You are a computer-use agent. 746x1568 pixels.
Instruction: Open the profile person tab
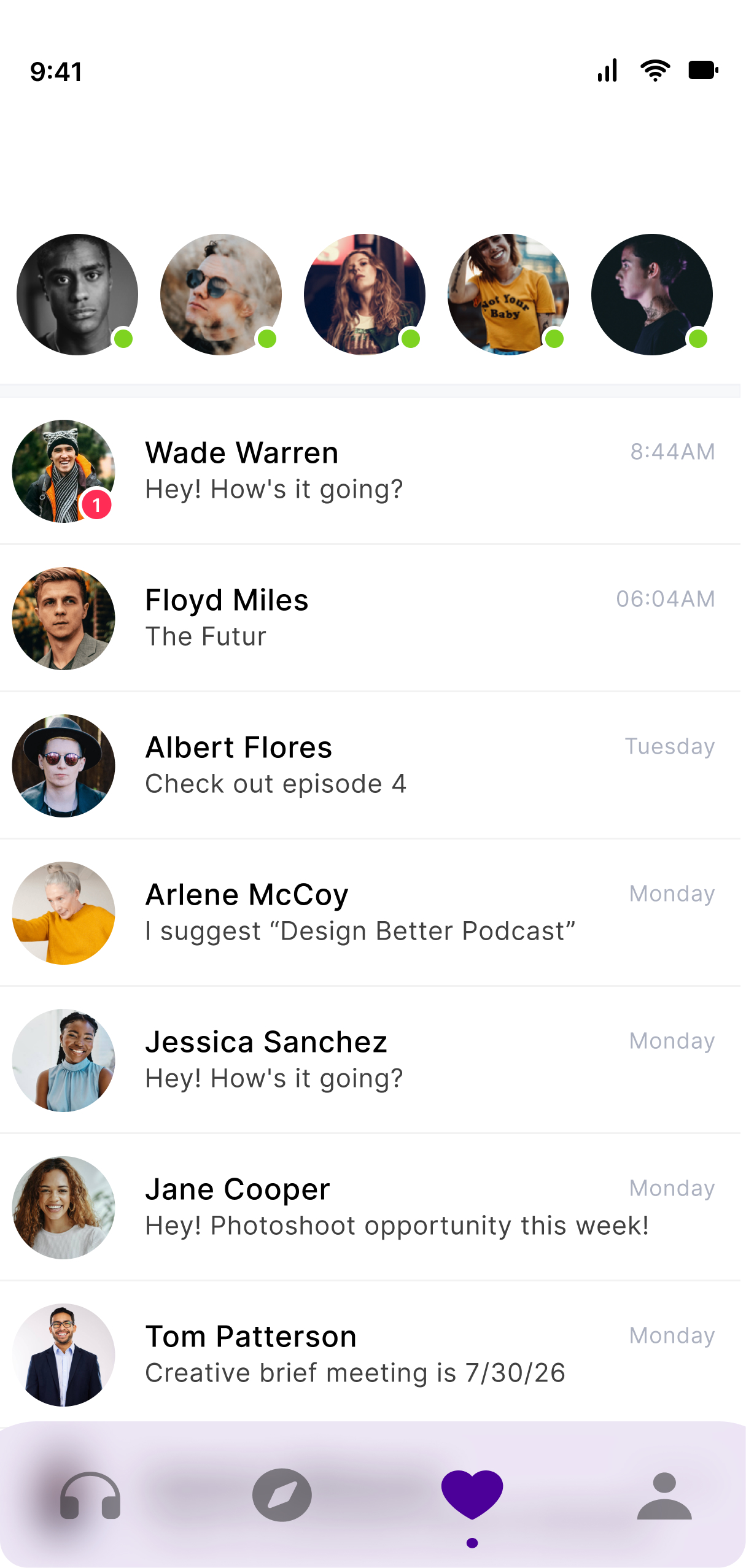[x=664, y=1495]
